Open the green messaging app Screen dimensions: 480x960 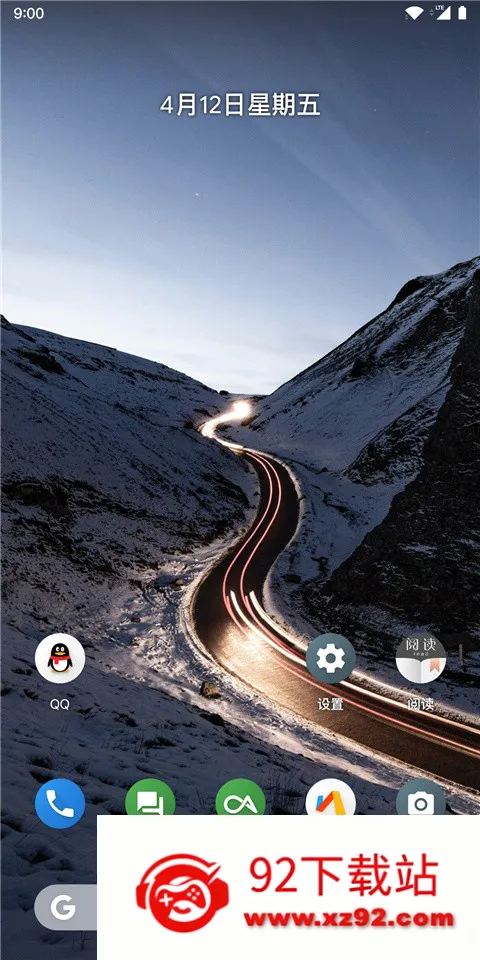(150, 797)
